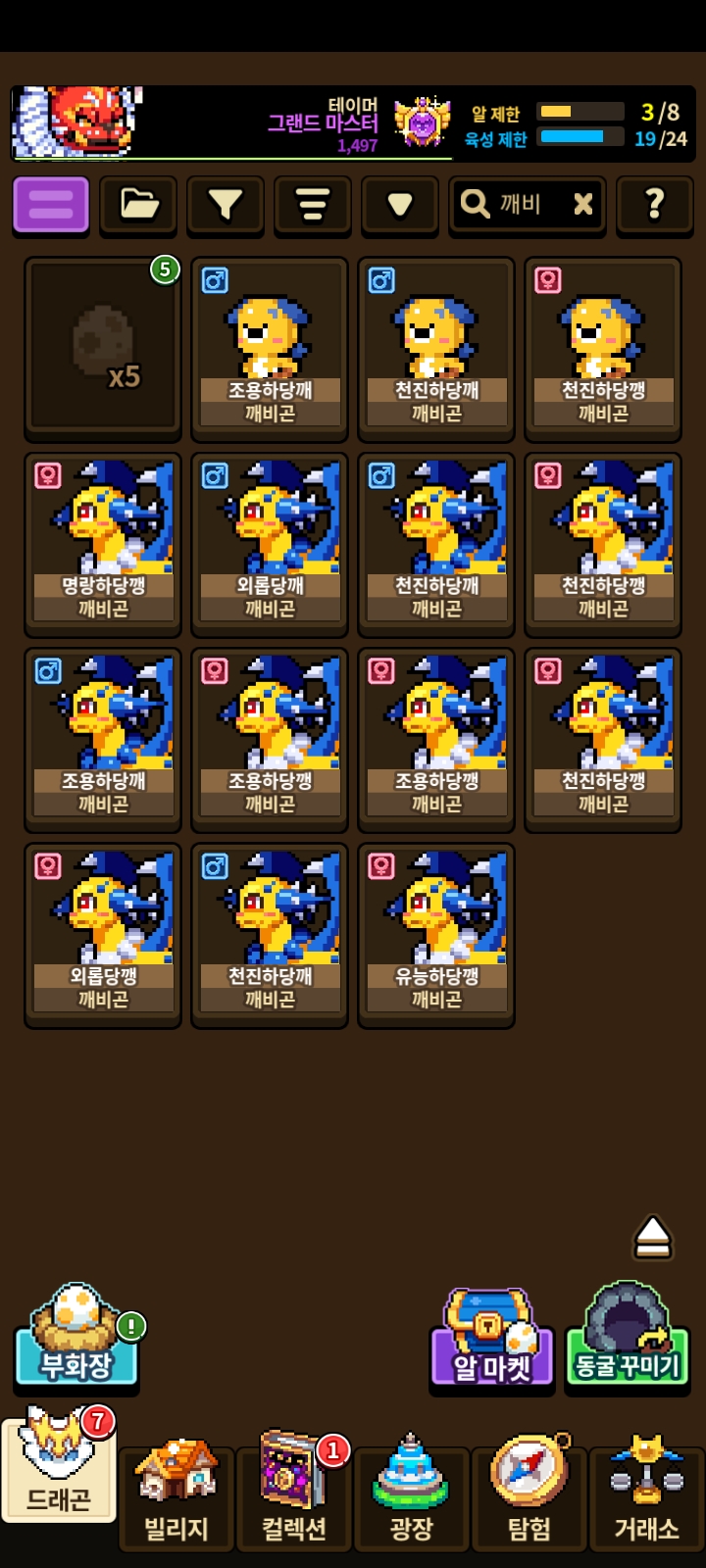The height and width of the screenshot is (1568, 706).
Task: Open the sort order options
Action: tap(312, 205)
